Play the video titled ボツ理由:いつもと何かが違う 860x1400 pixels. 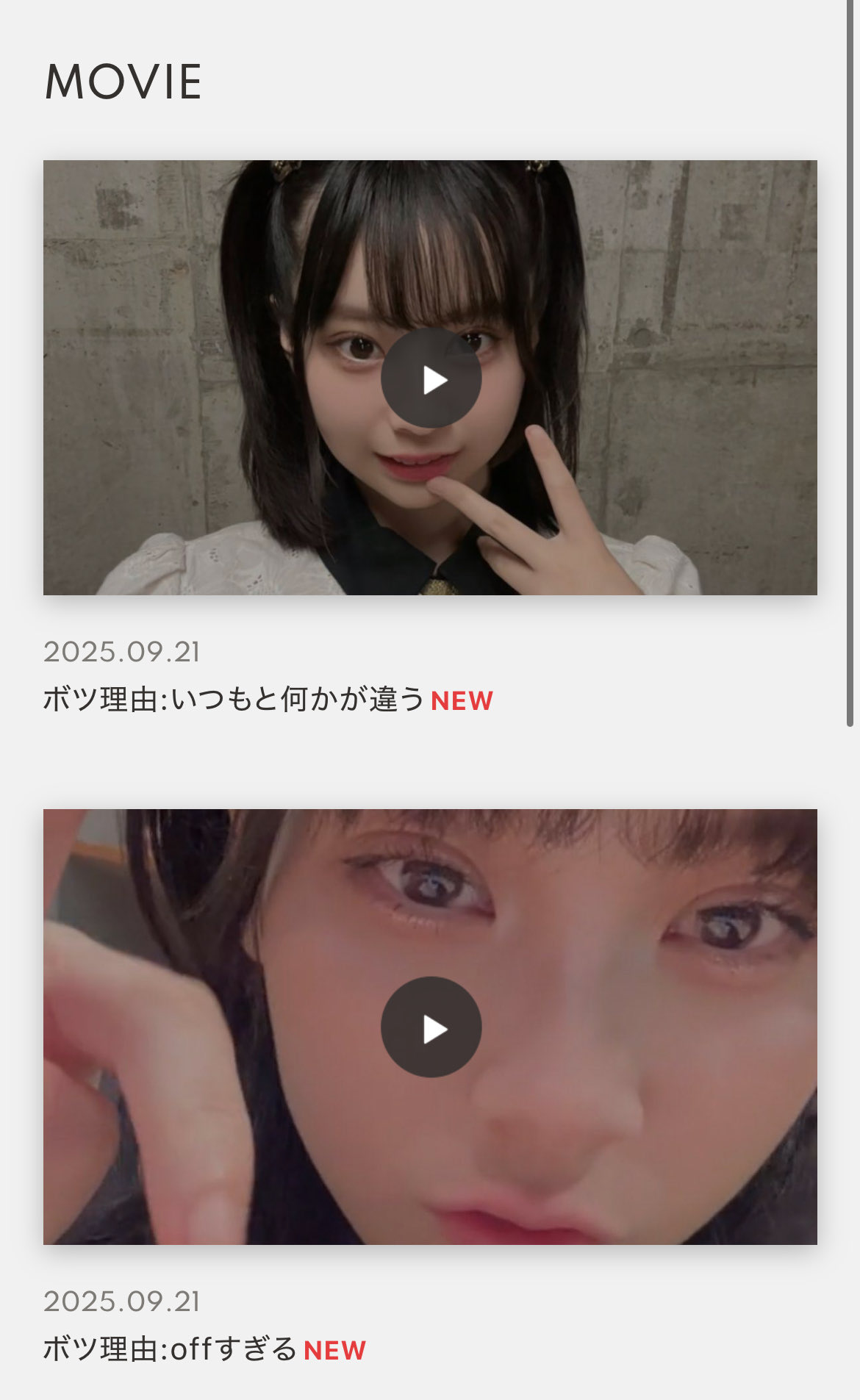pos(431,378)
